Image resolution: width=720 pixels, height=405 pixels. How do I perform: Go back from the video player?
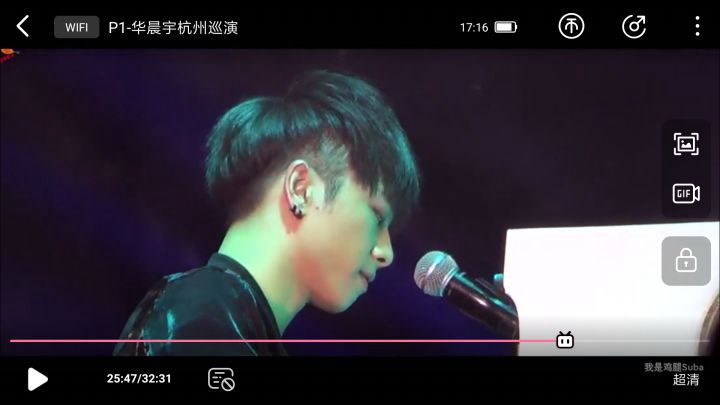tap(22, 27)
